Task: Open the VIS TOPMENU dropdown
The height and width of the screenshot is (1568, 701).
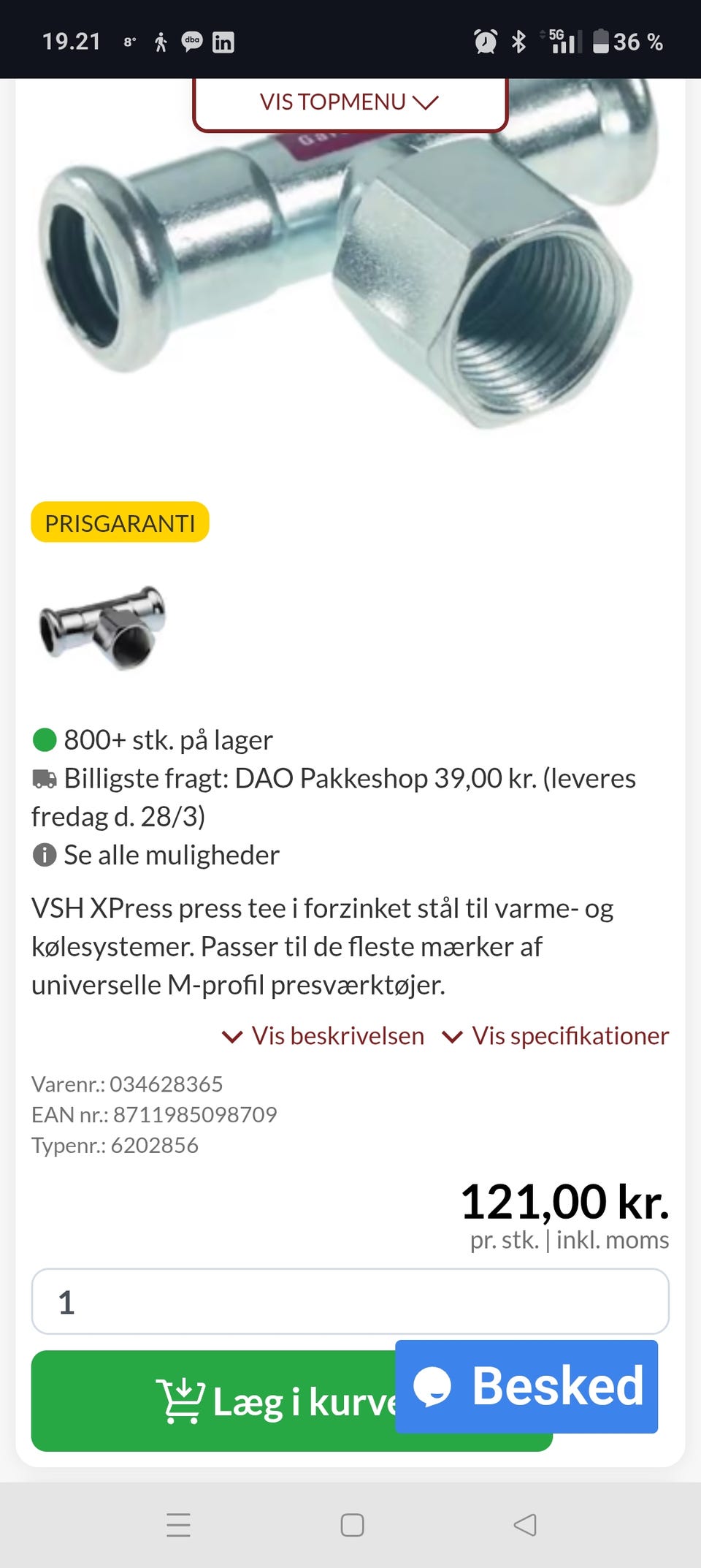Action: click(350, 102)
